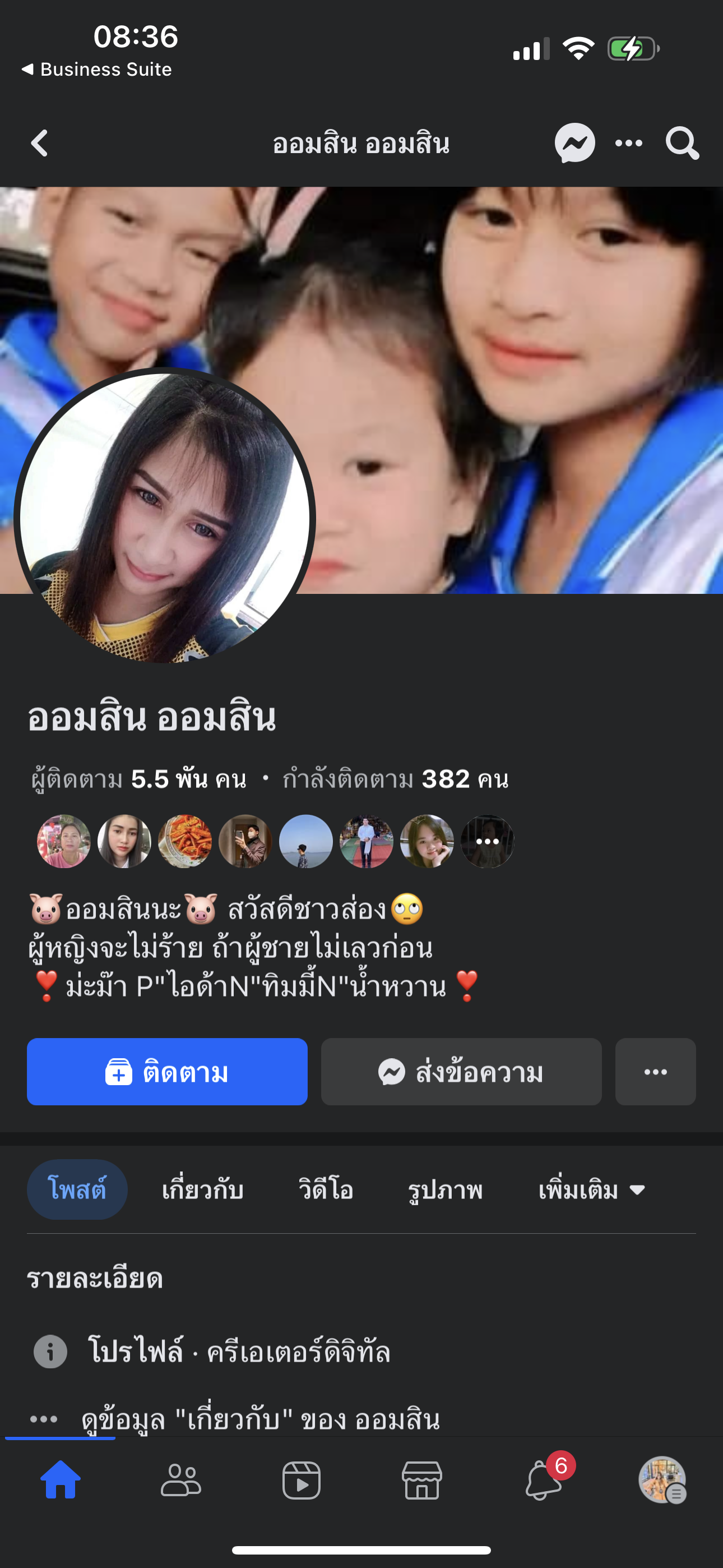This screenshot has height=1568, width=723.
Task: Open the top bar overflow menu
Action: [628, 144]
